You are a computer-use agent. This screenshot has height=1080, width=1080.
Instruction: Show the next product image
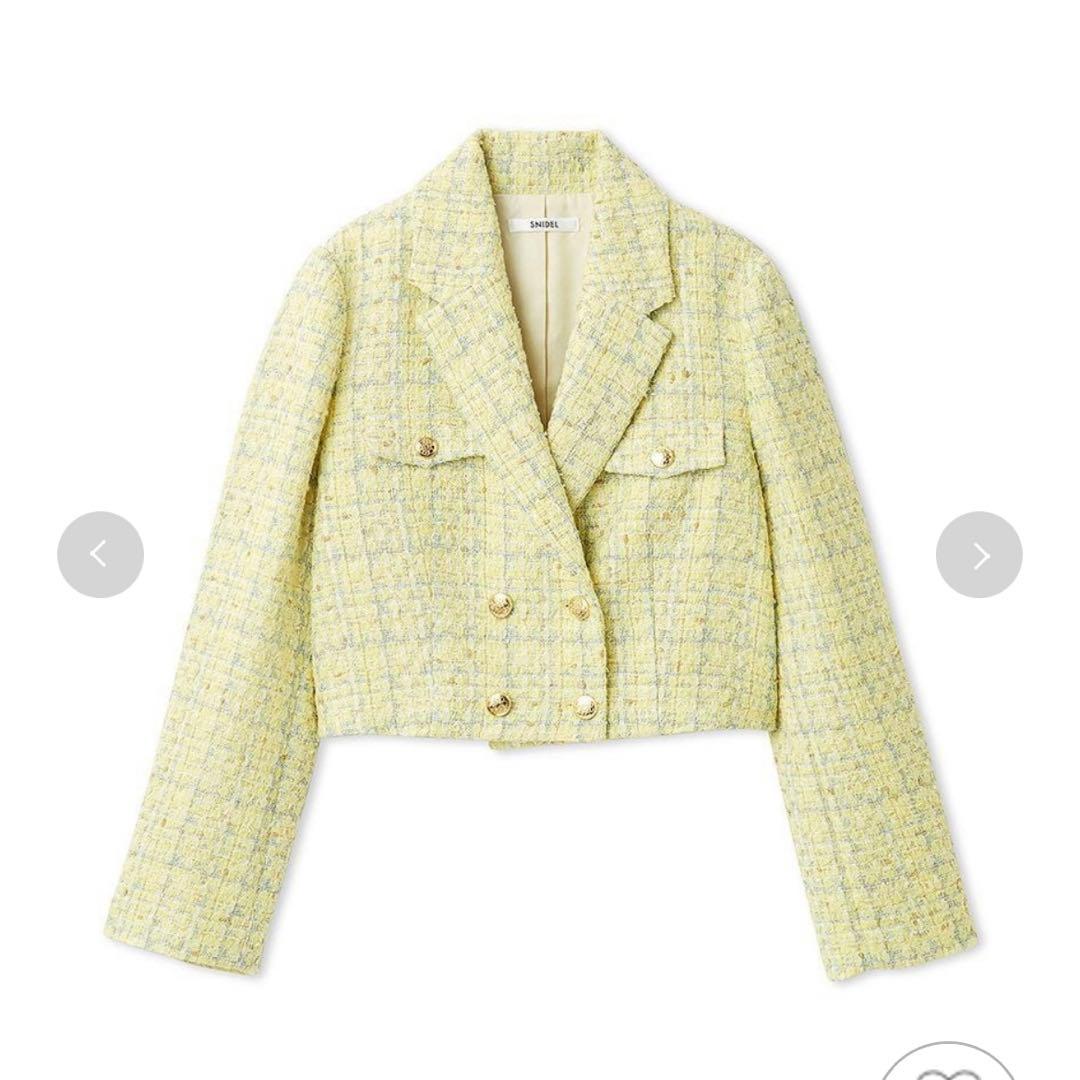978,554
